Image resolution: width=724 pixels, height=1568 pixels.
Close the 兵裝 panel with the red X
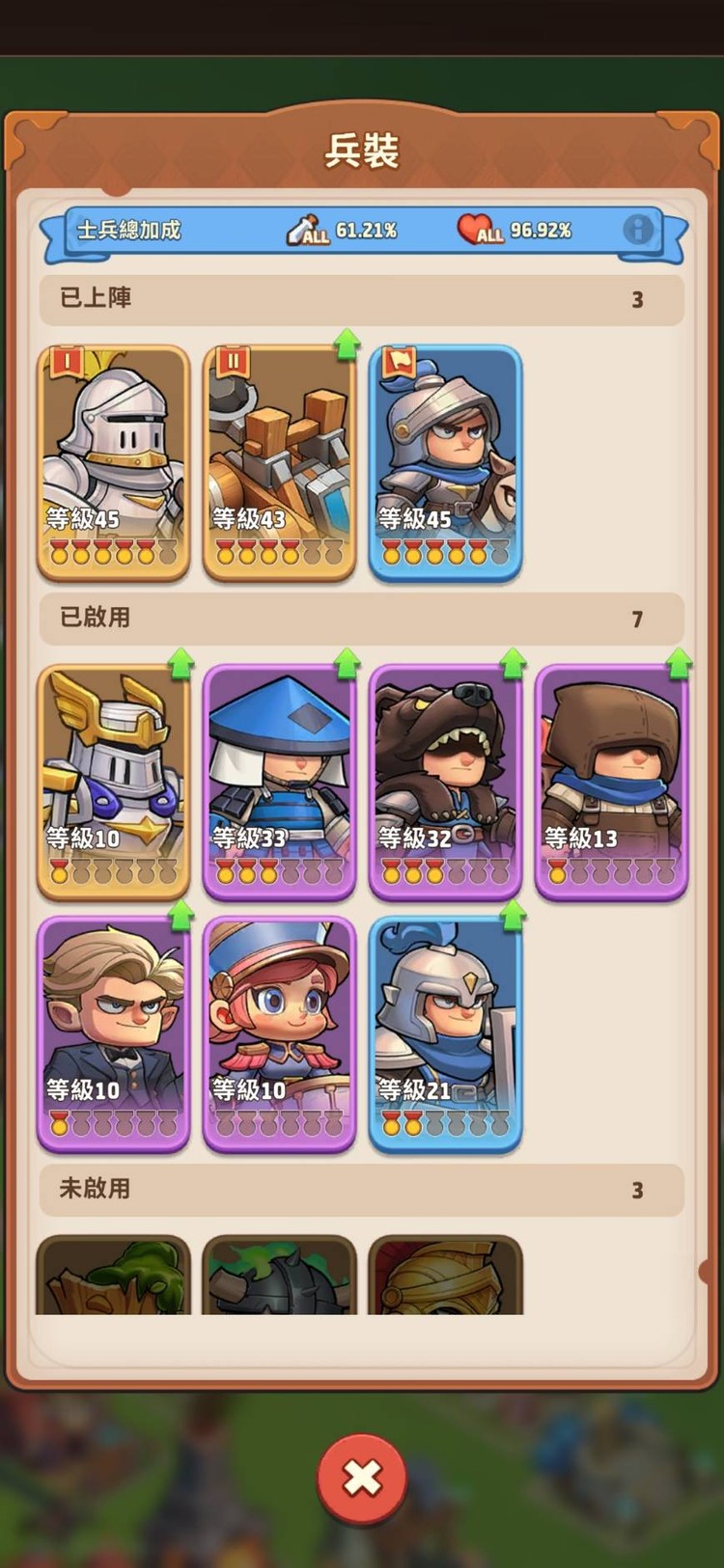click(x=362, y=1477)
